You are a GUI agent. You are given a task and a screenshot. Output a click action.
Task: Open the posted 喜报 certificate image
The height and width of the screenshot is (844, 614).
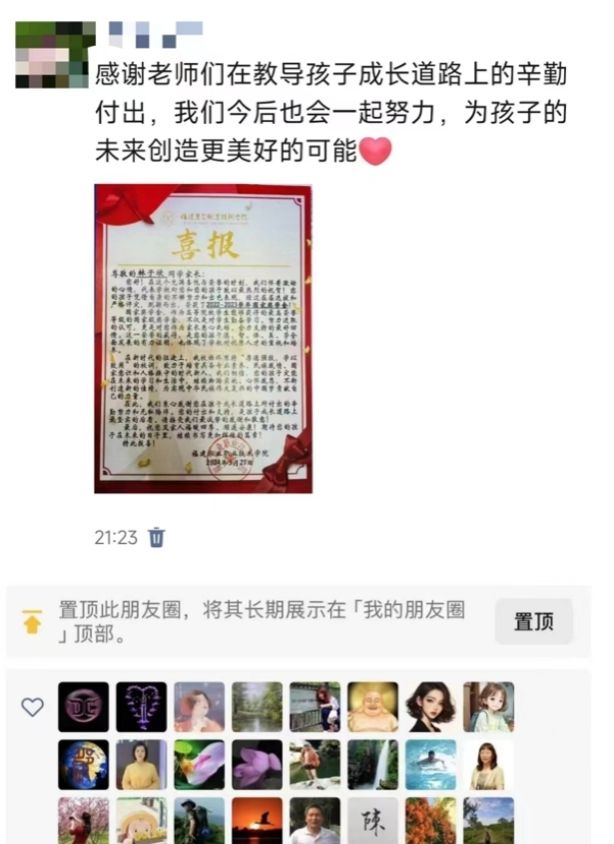[x=203, y=338]
